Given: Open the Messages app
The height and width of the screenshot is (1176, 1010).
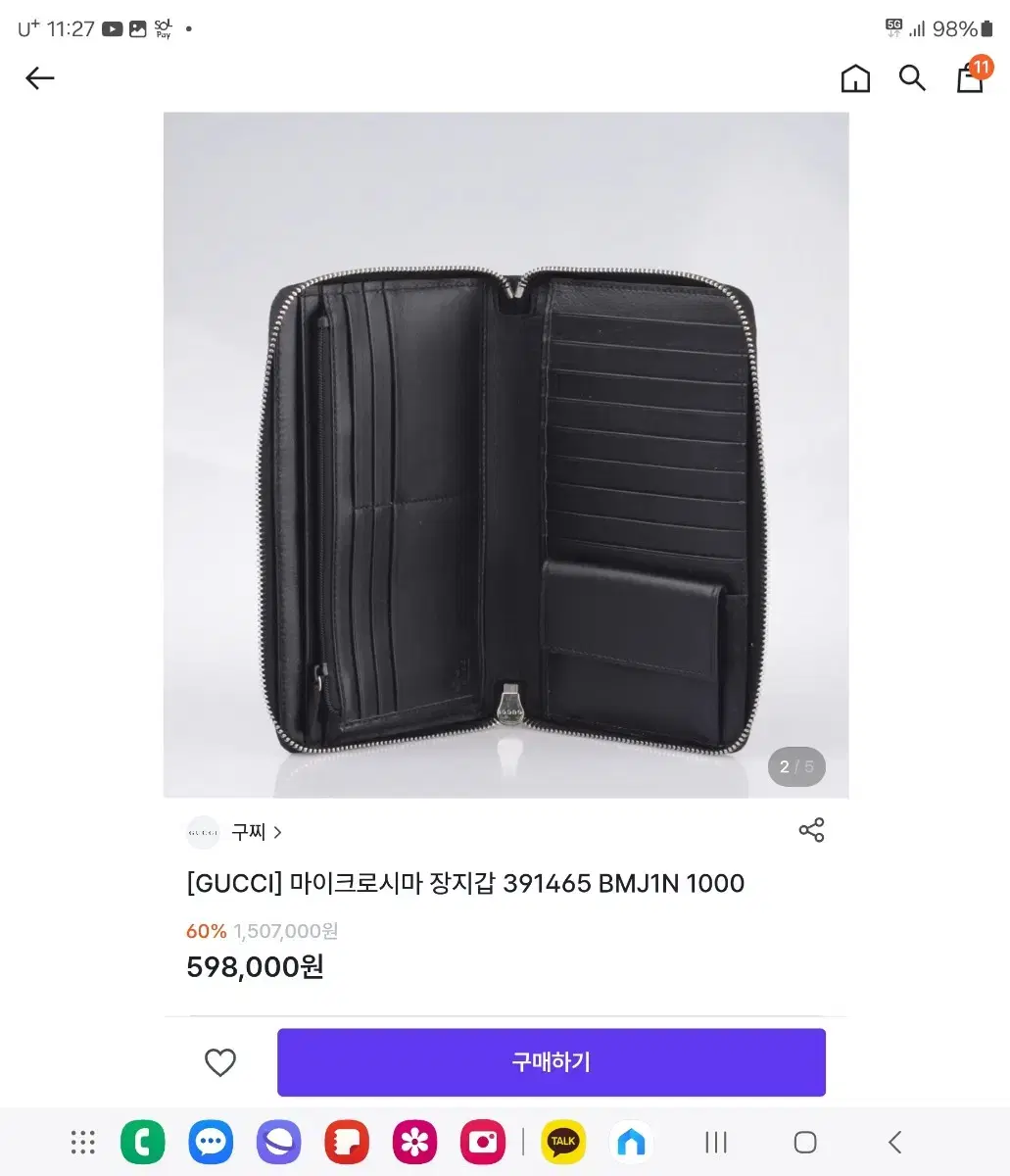Looking at the screenshot, I should click(x=211, y=1141).
